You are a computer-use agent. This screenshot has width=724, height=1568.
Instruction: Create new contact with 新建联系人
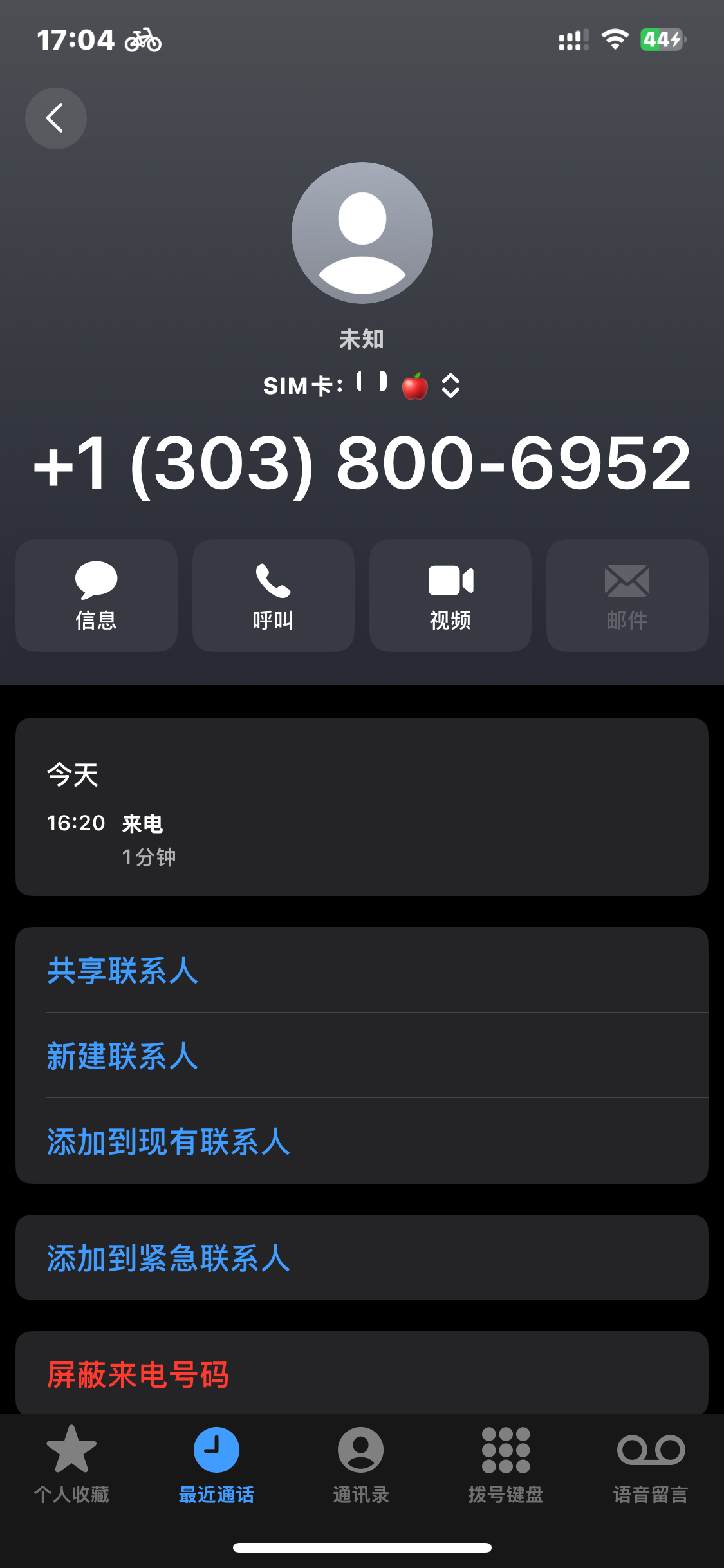coord(122,1056)
